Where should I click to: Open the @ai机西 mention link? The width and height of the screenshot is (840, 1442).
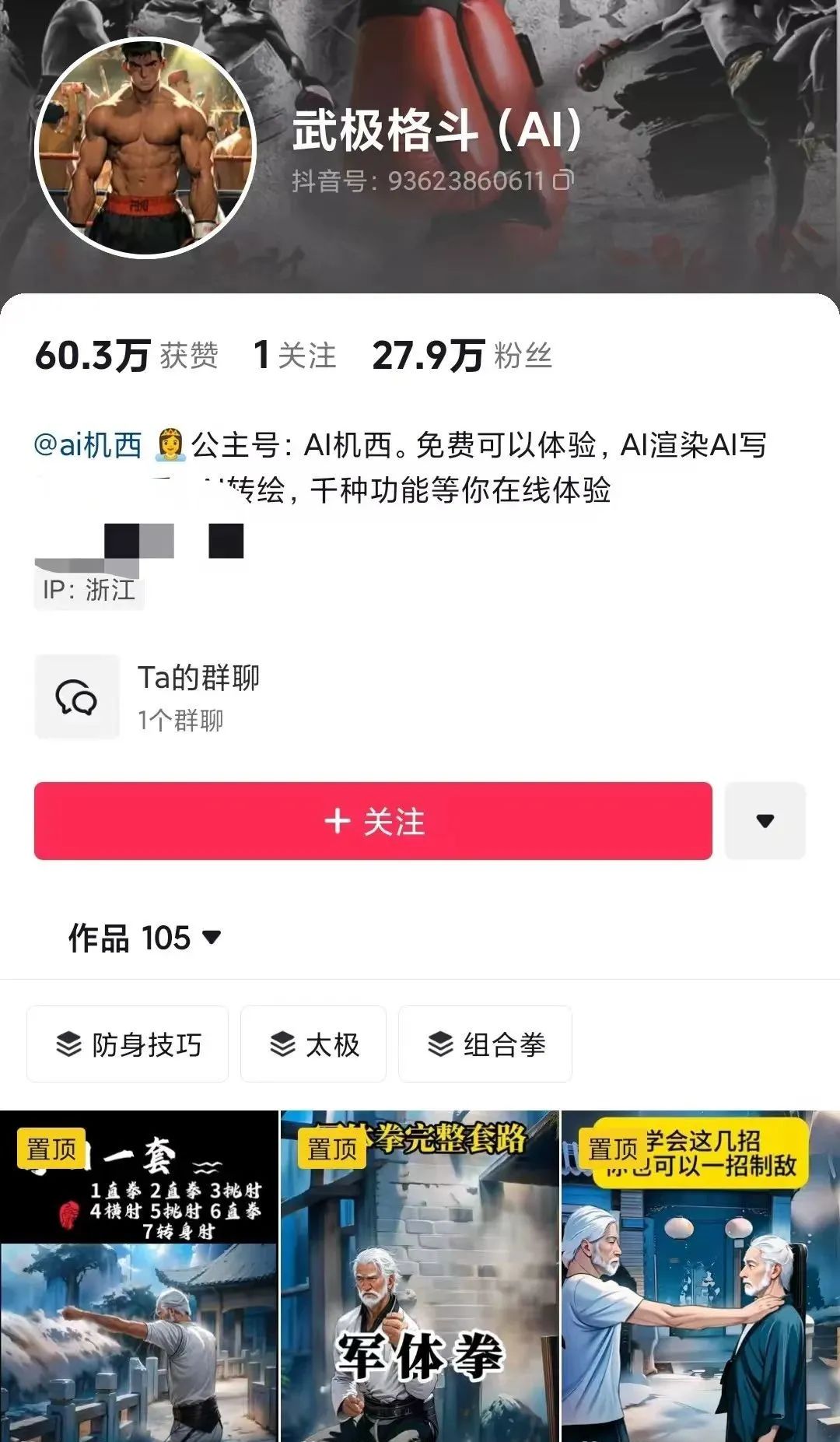[x=88, y=445]
